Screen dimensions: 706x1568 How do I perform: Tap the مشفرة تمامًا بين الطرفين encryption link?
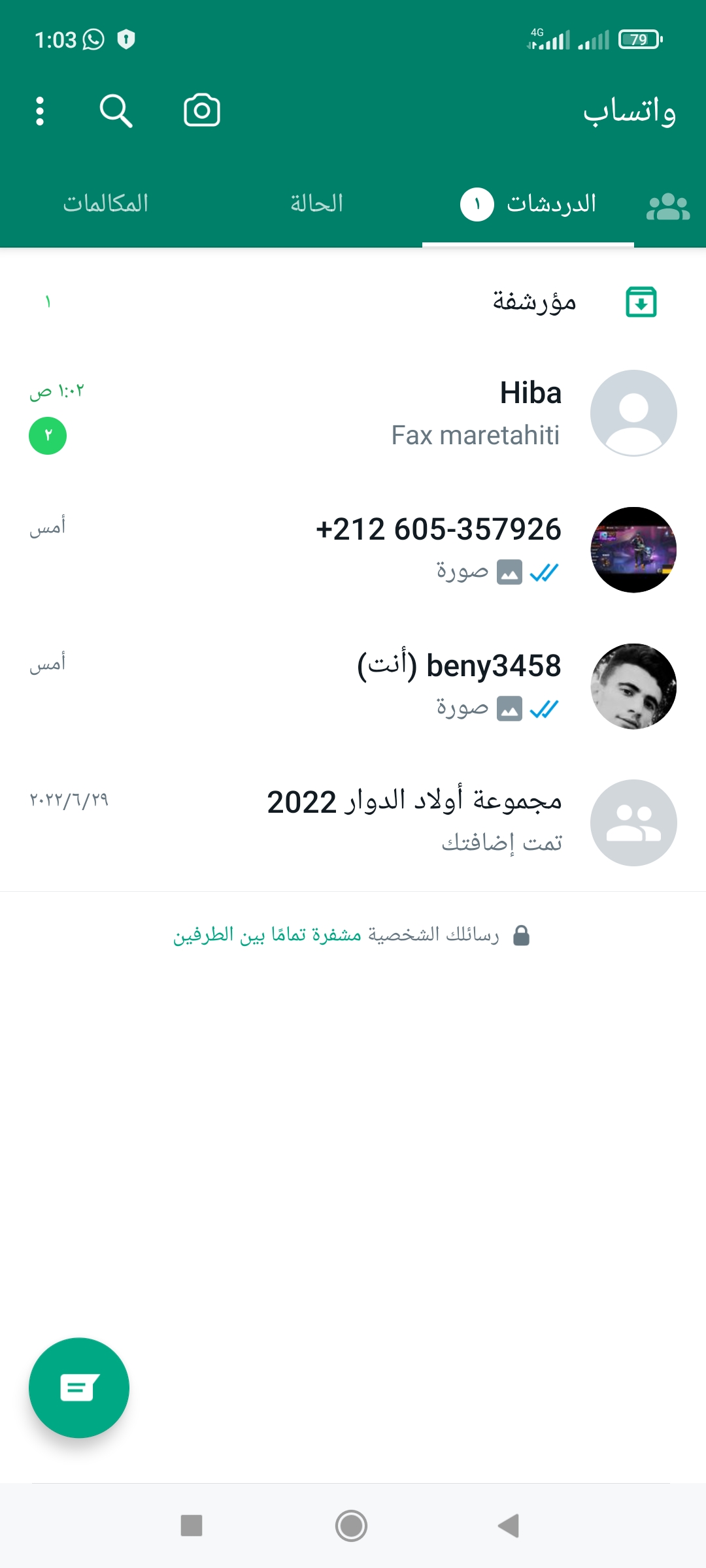coord(267,935)
